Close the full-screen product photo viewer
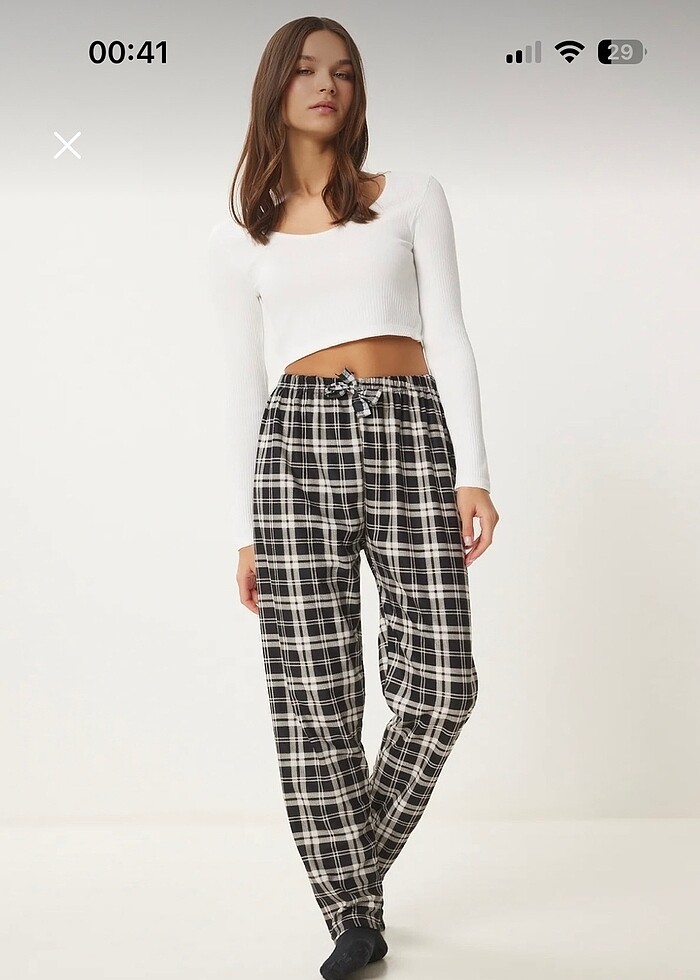Screen dimensions: 700x980 click(67, 146)
